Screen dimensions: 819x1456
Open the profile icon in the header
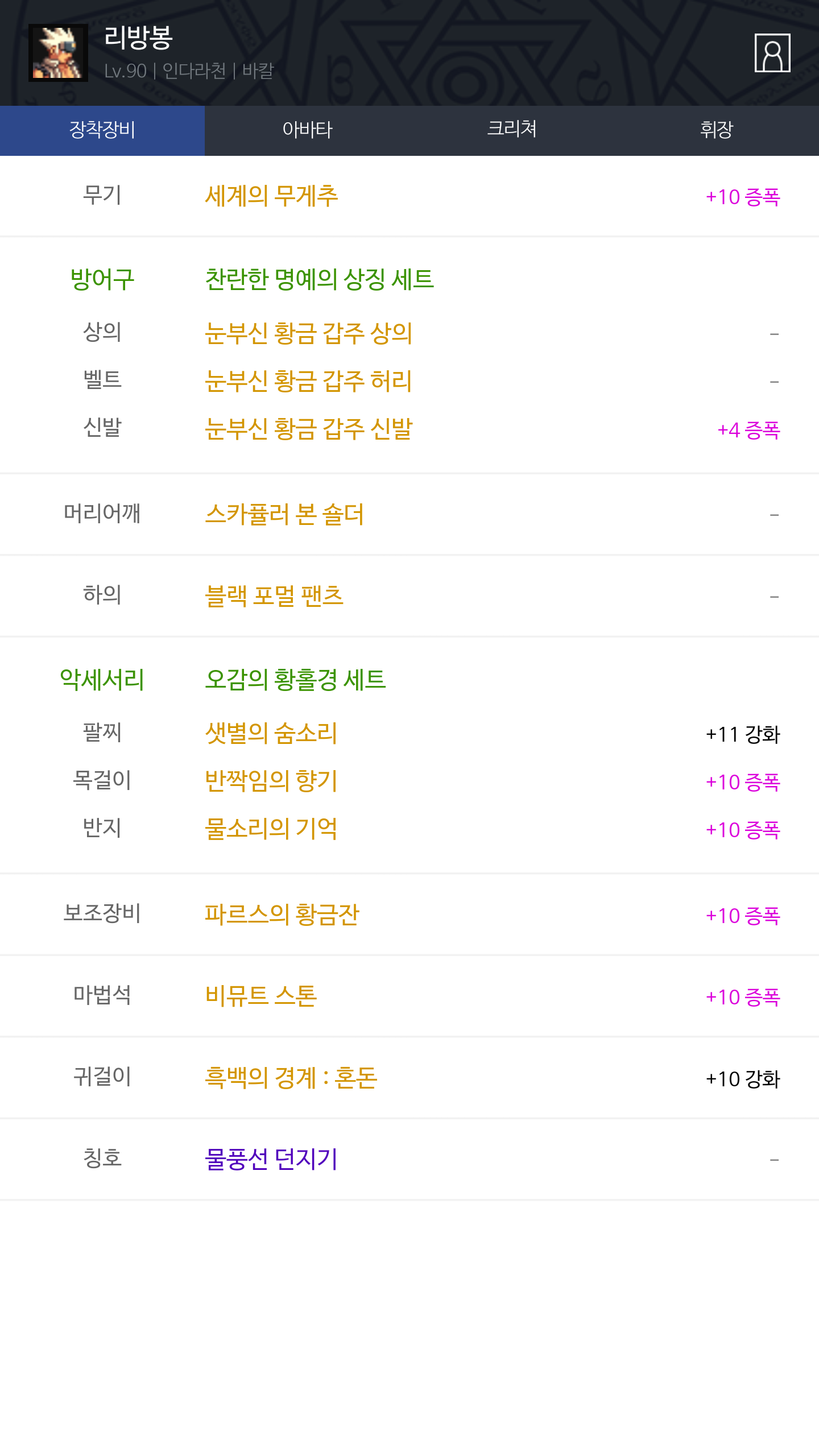772,53
